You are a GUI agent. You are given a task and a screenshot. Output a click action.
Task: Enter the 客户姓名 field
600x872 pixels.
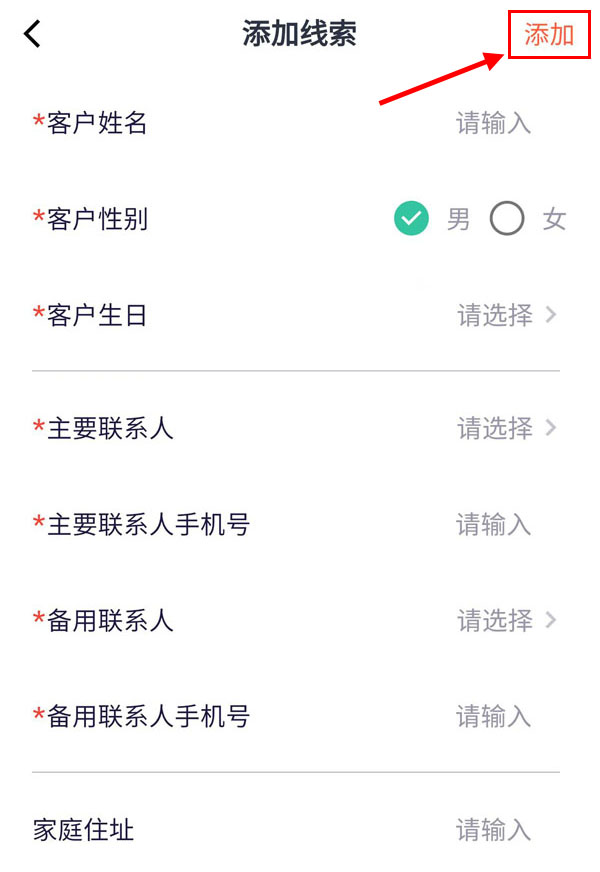click(493, 124)
